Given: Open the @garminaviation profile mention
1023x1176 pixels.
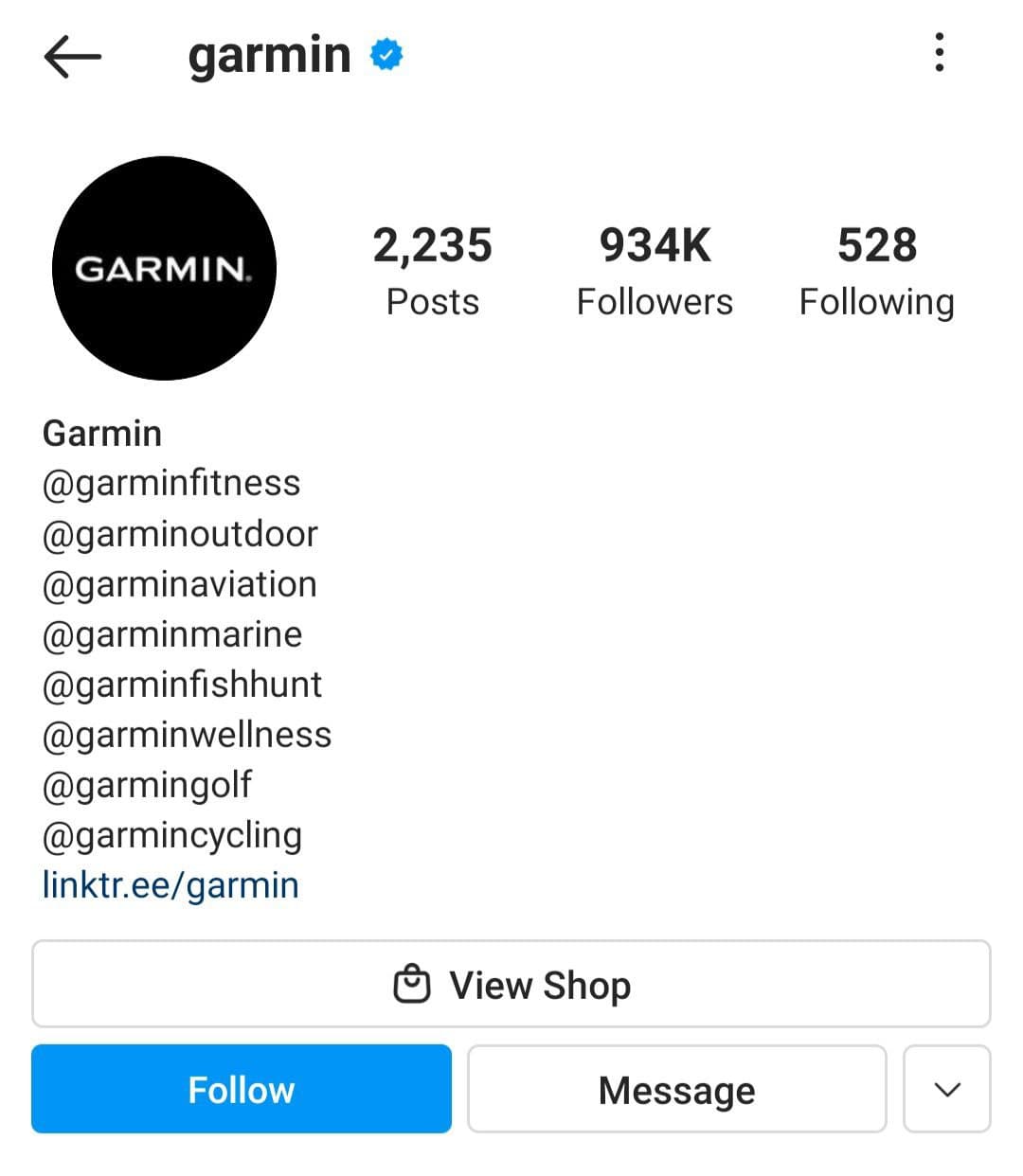Looking at the screenshot, I should [x=180, y=584].
